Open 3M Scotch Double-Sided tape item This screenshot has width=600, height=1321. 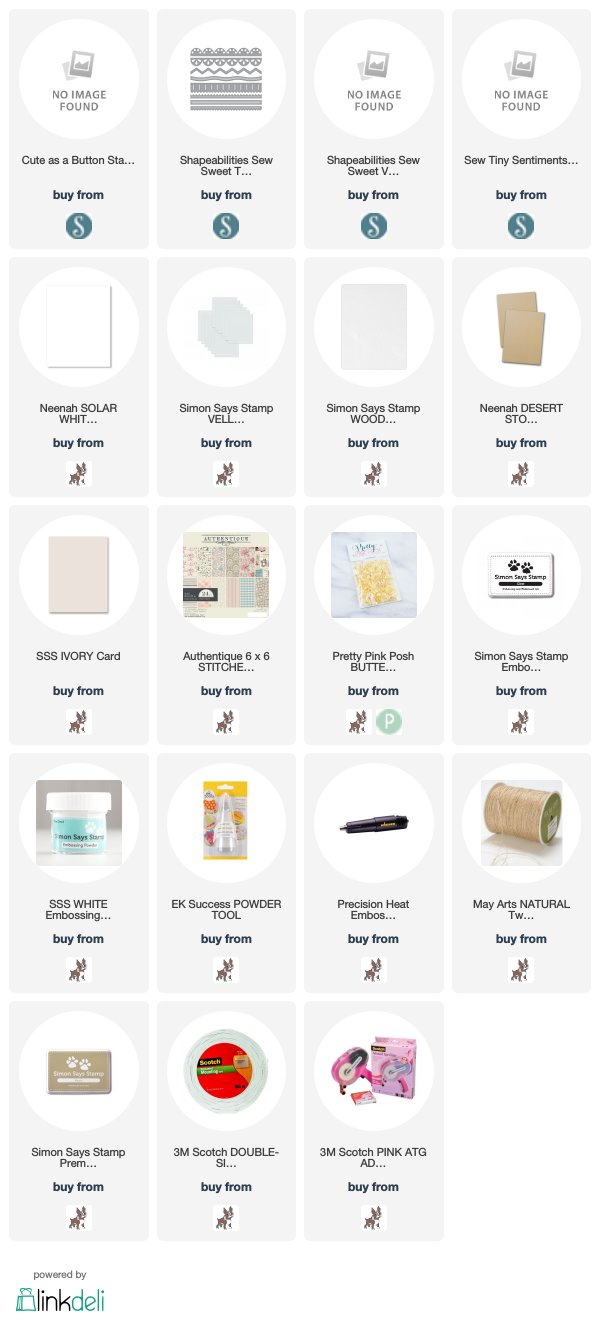pyautogui.click(x=226, y=1121)
